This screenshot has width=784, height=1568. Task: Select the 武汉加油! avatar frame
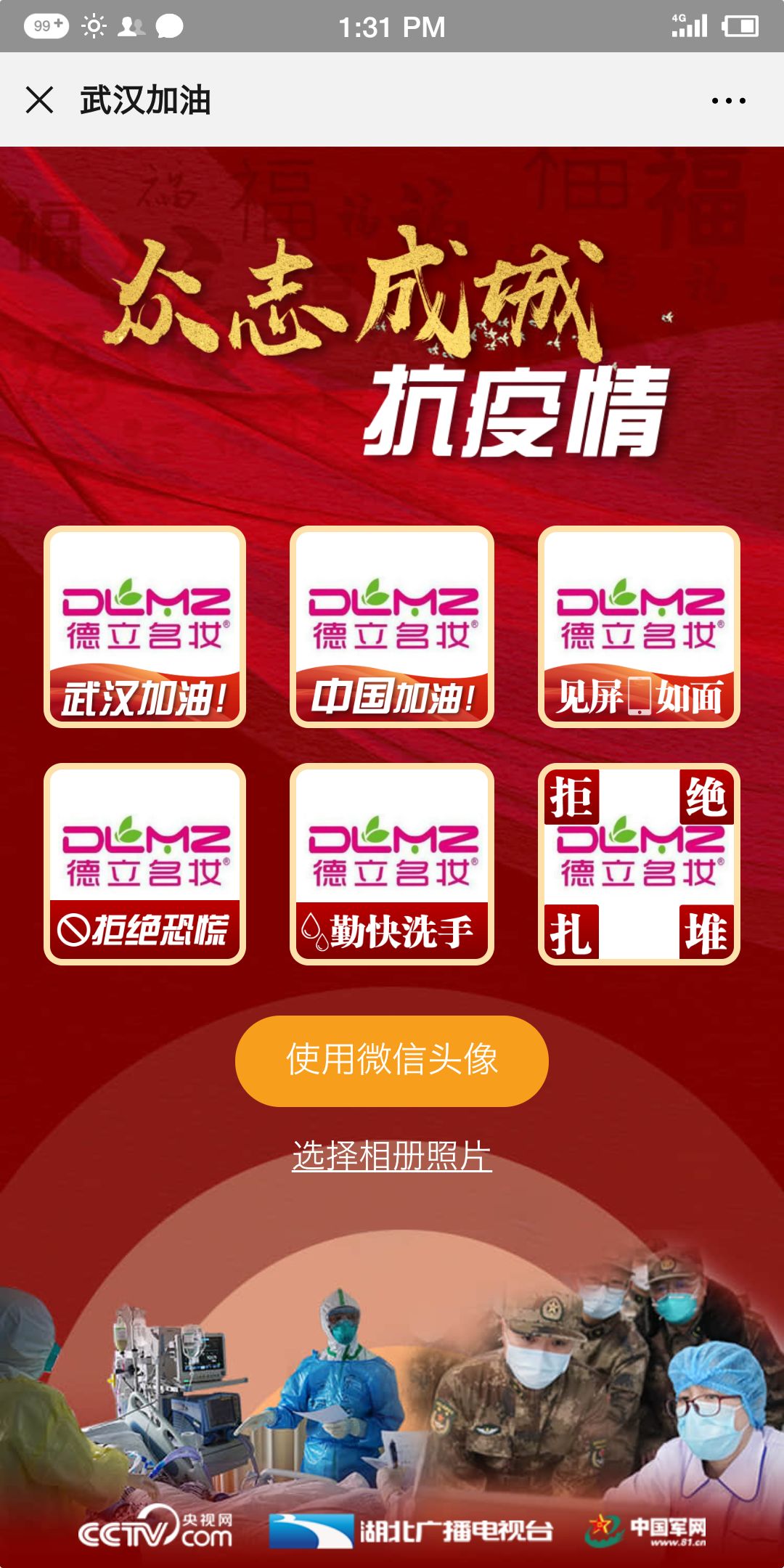coord(145,626)
